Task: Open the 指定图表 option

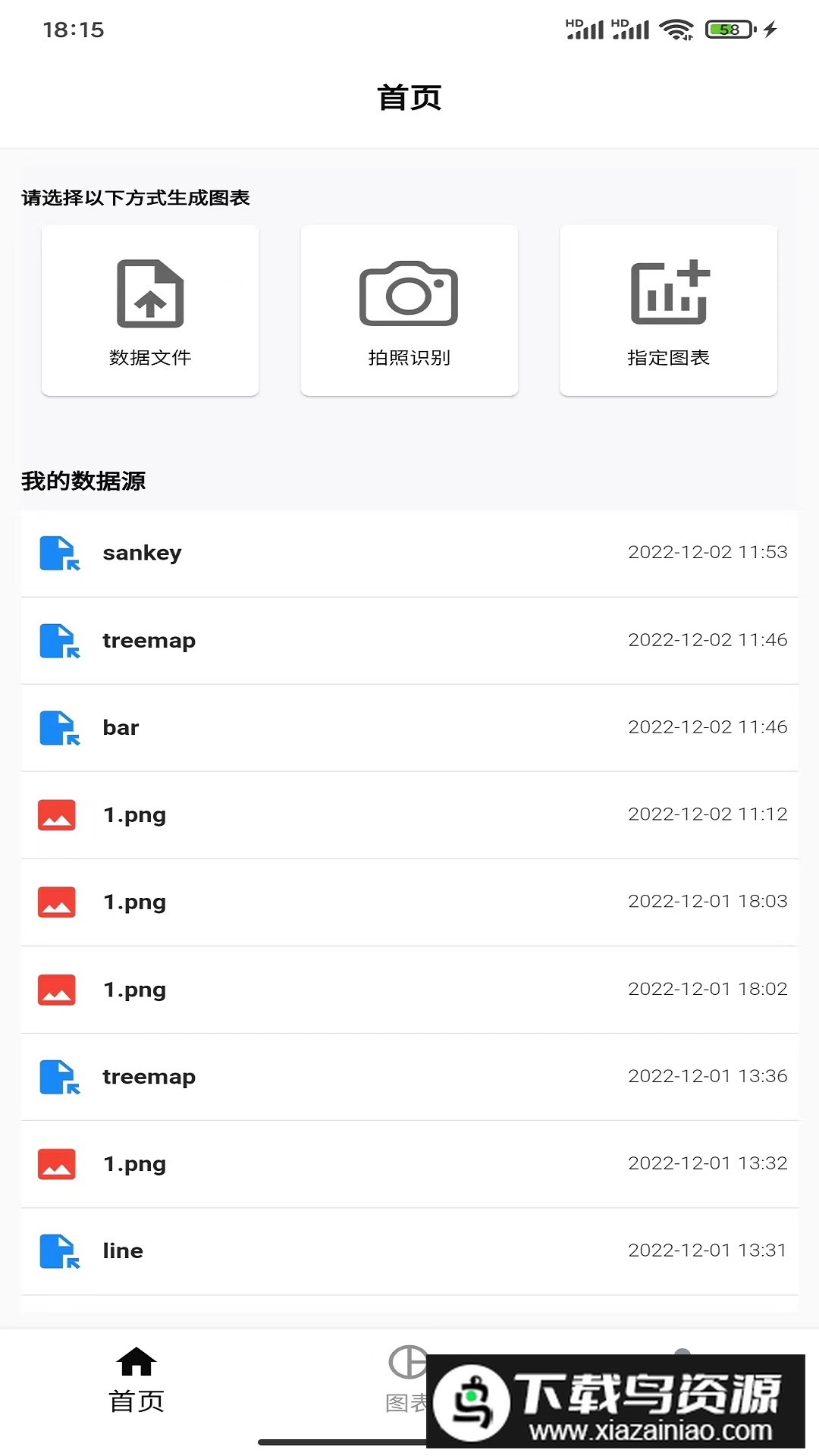Action: [x=668, y=309]
